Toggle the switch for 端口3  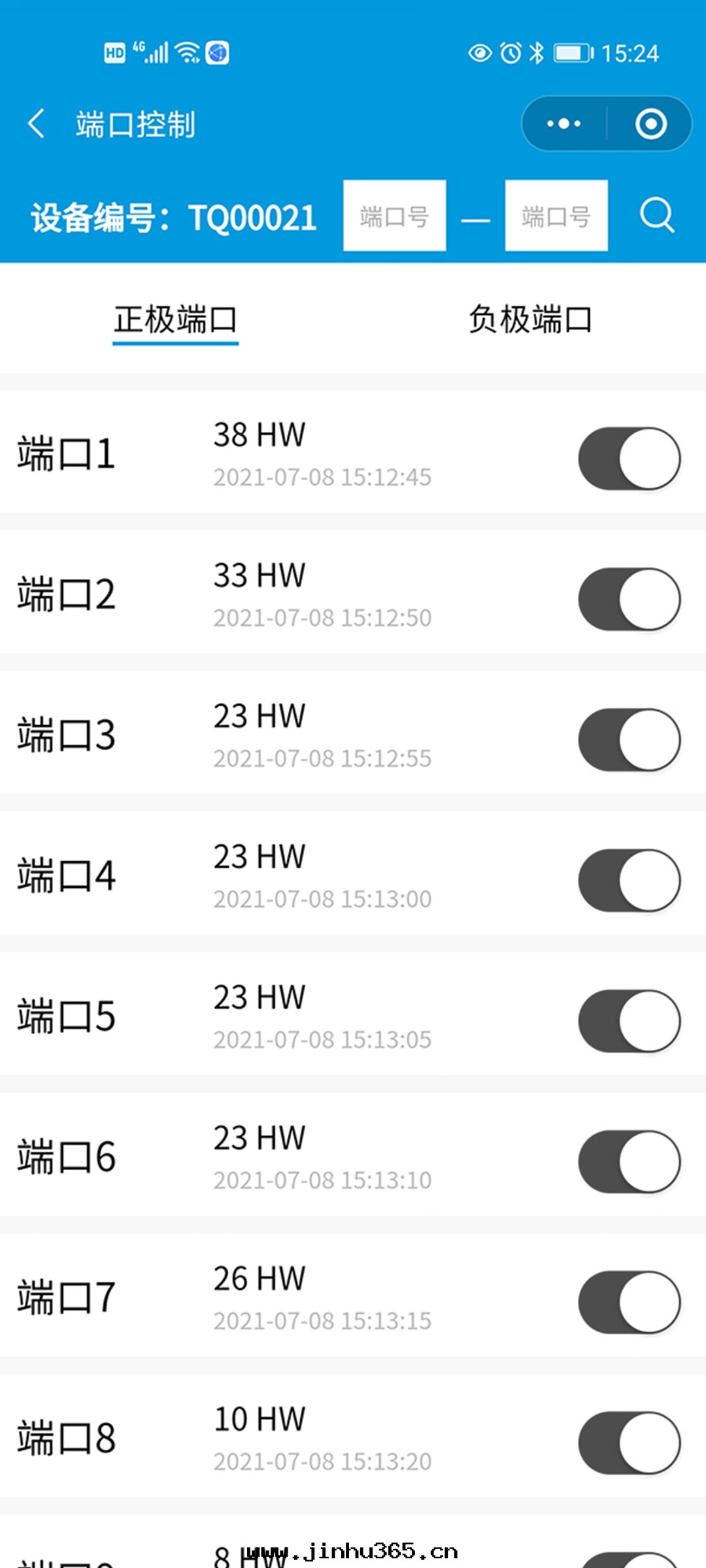click(x=629, y=740)
